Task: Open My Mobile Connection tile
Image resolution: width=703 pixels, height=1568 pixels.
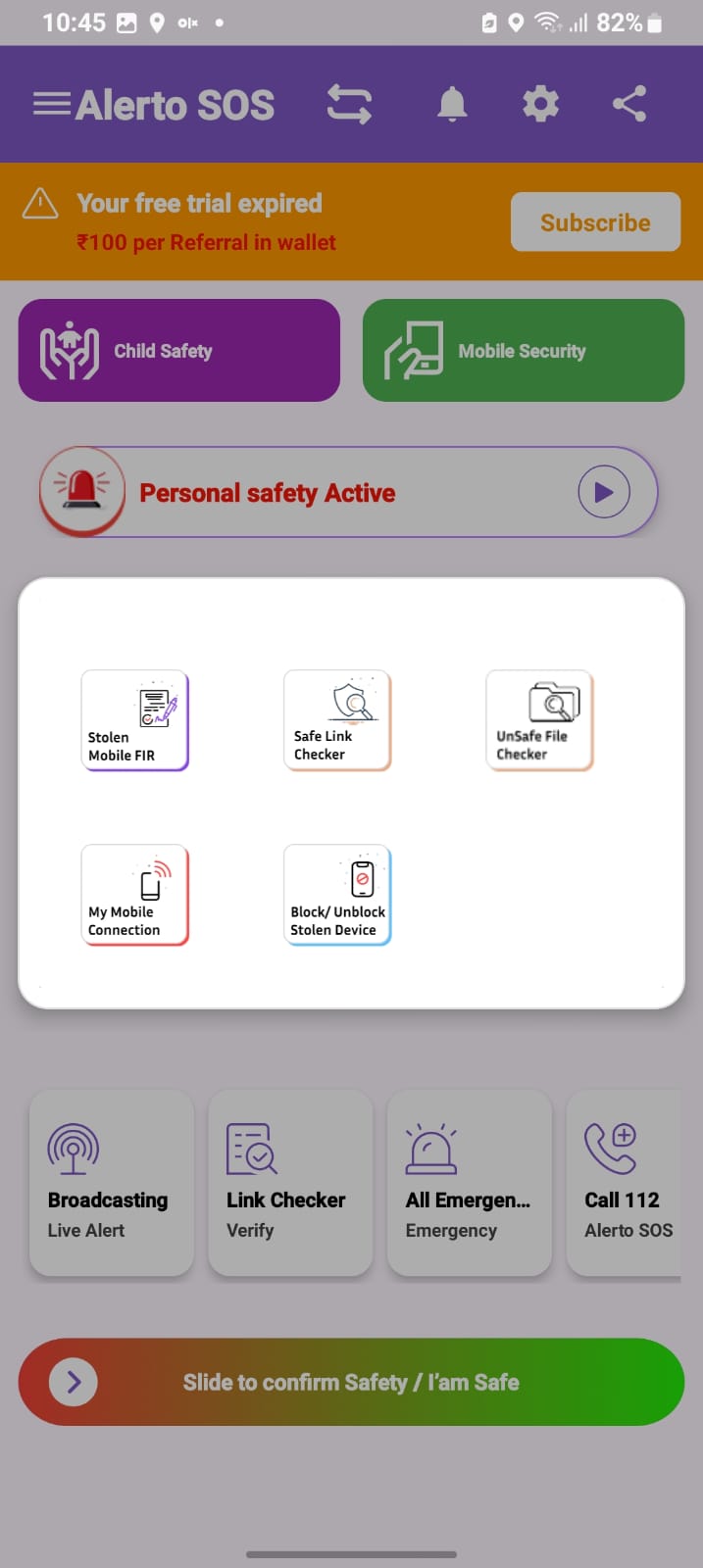Action: click(x=135, y=895)
